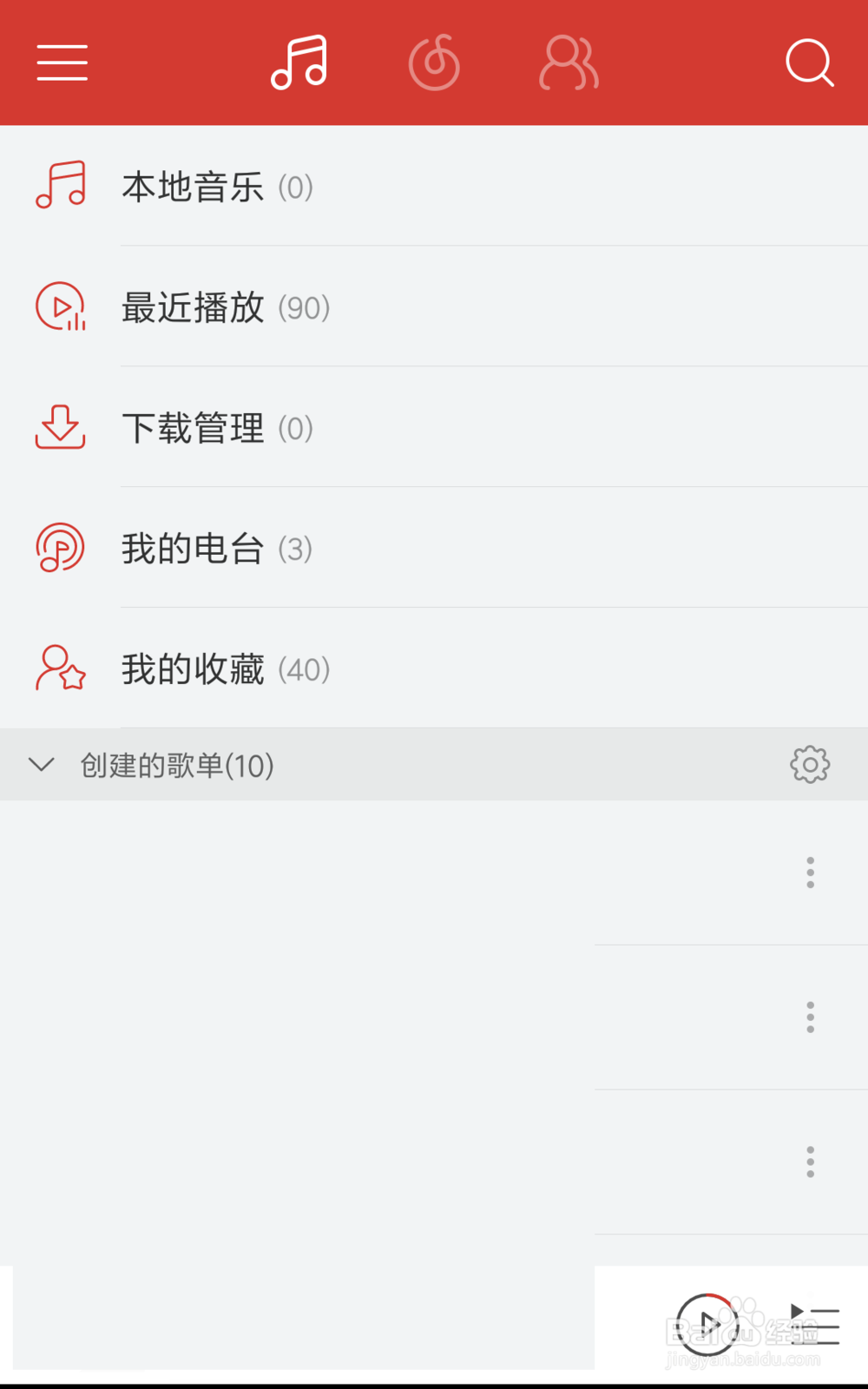868x1389 pixels.
Task: Collapse the 创建的歌单 section
Action: click(x=42, y=765)
